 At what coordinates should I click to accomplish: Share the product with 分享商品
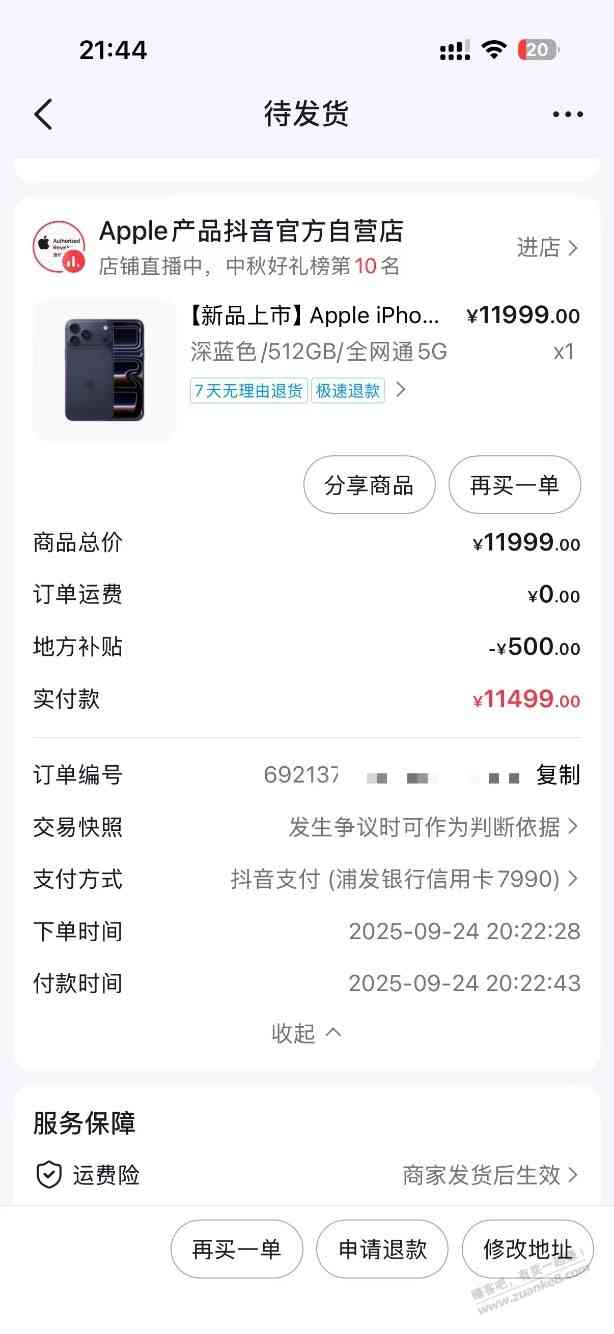pyautogui.click(x=369, y=485)
